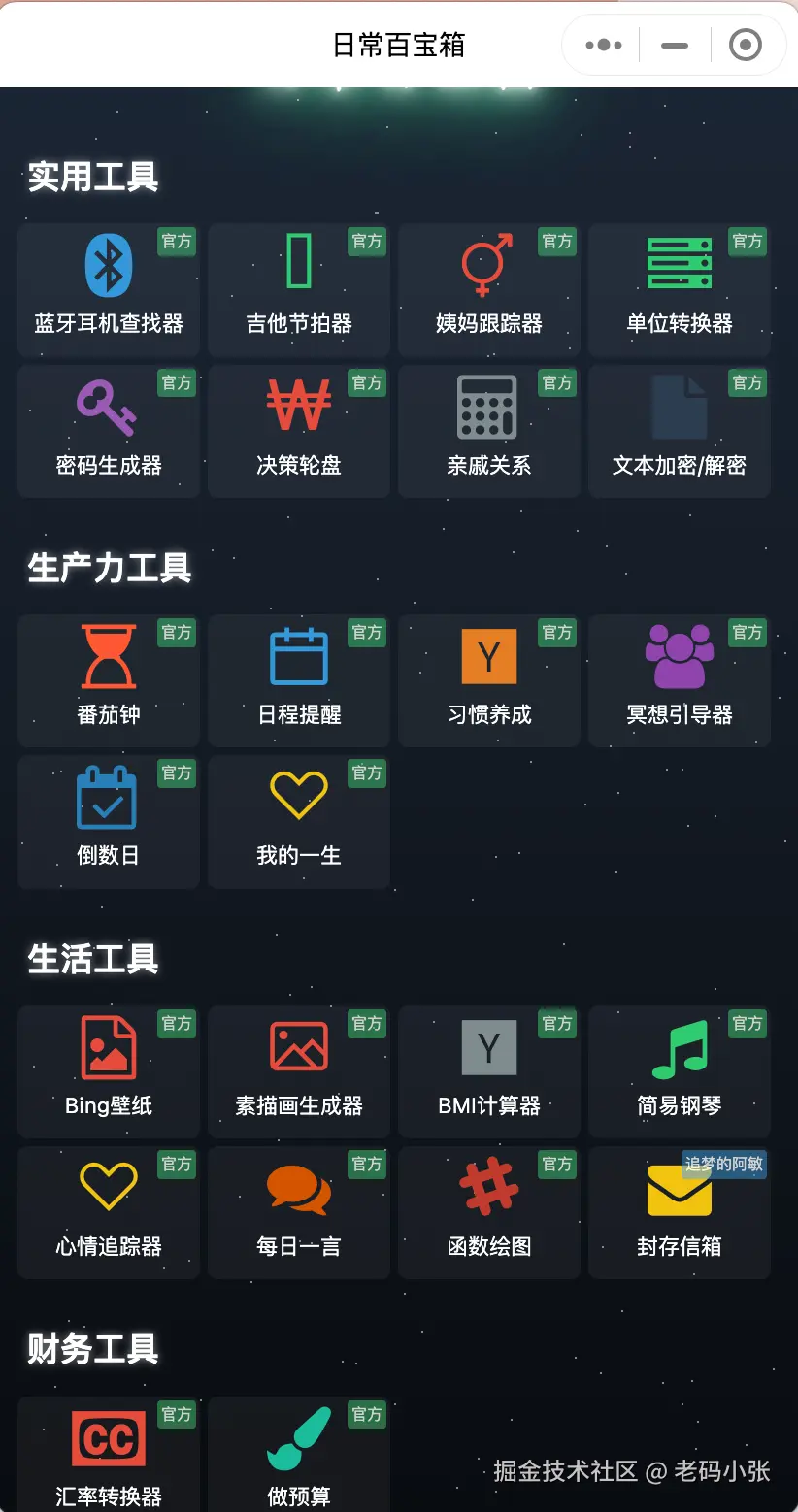Minimize the mini program
798x1512 pixels.
[x=674, y=46]
